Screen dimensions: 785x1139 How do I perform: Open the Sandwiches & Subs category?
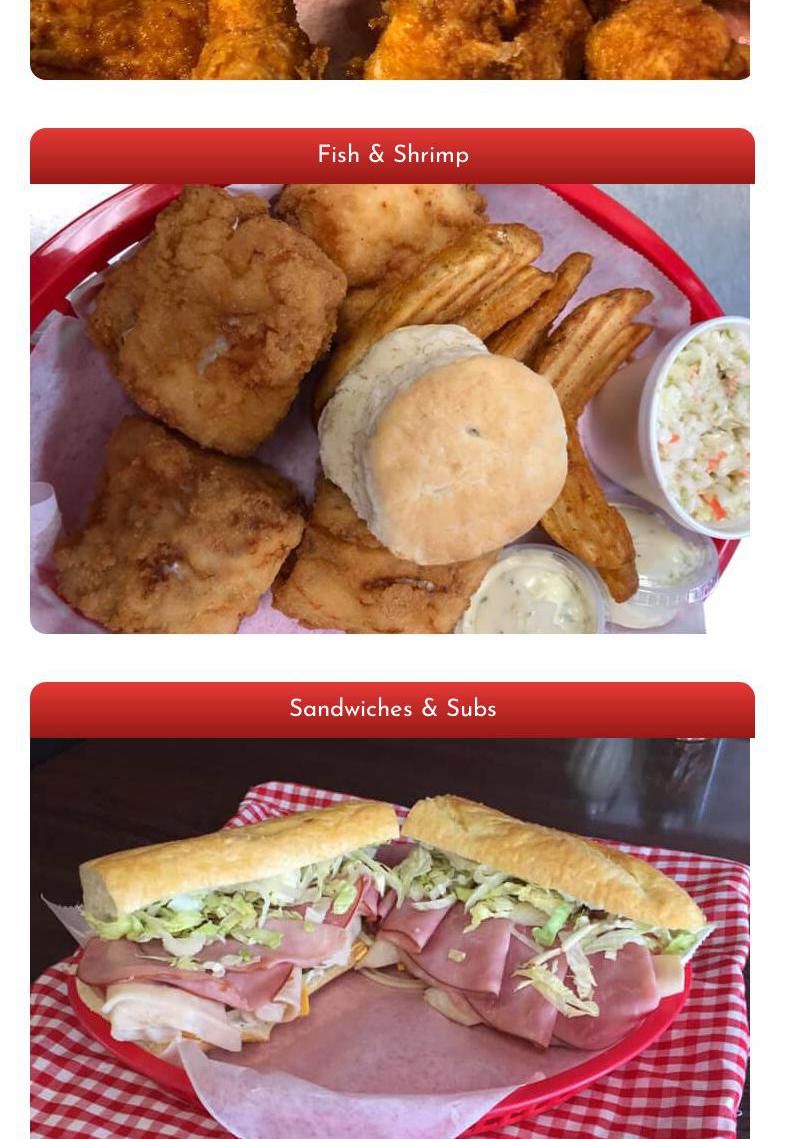pos(392,709)
